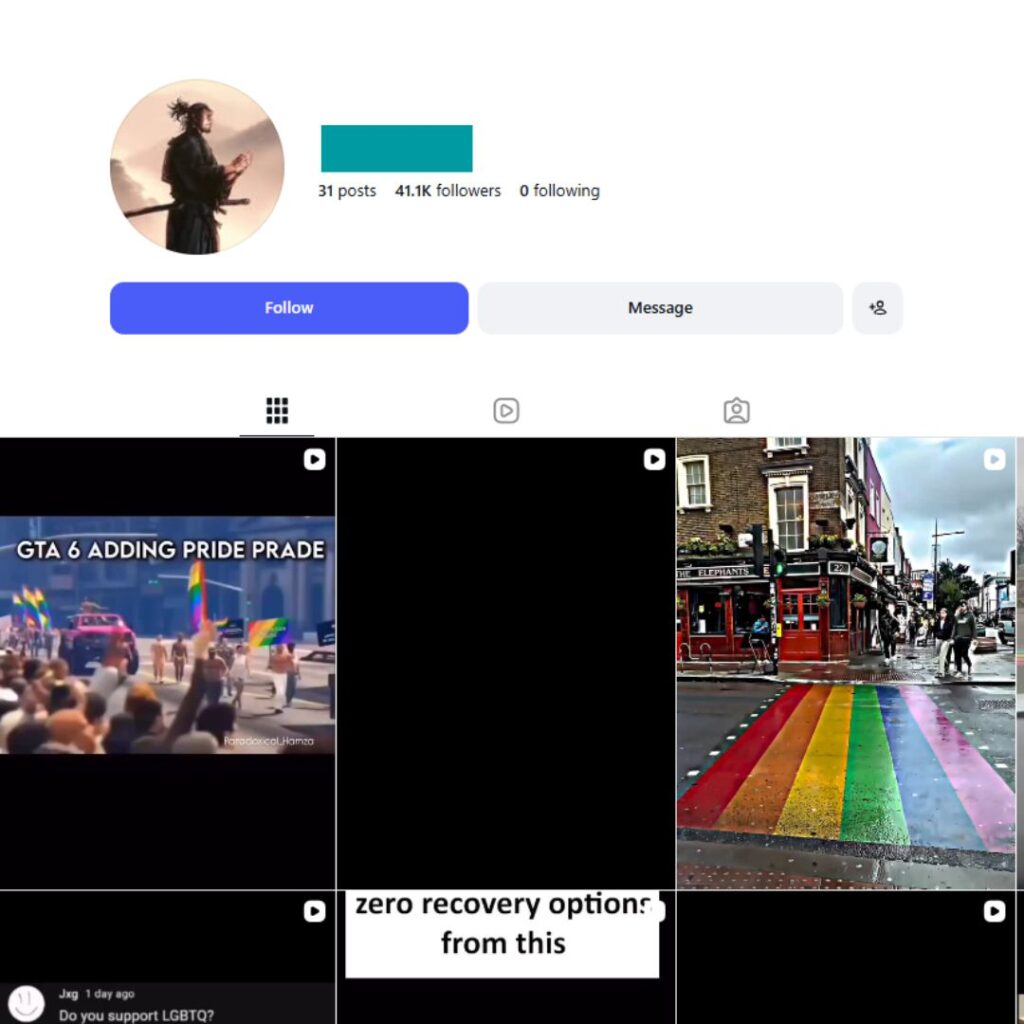Switch to the Reels tab
Screen dimensions: 1024x1024
(x=506, y=411)
